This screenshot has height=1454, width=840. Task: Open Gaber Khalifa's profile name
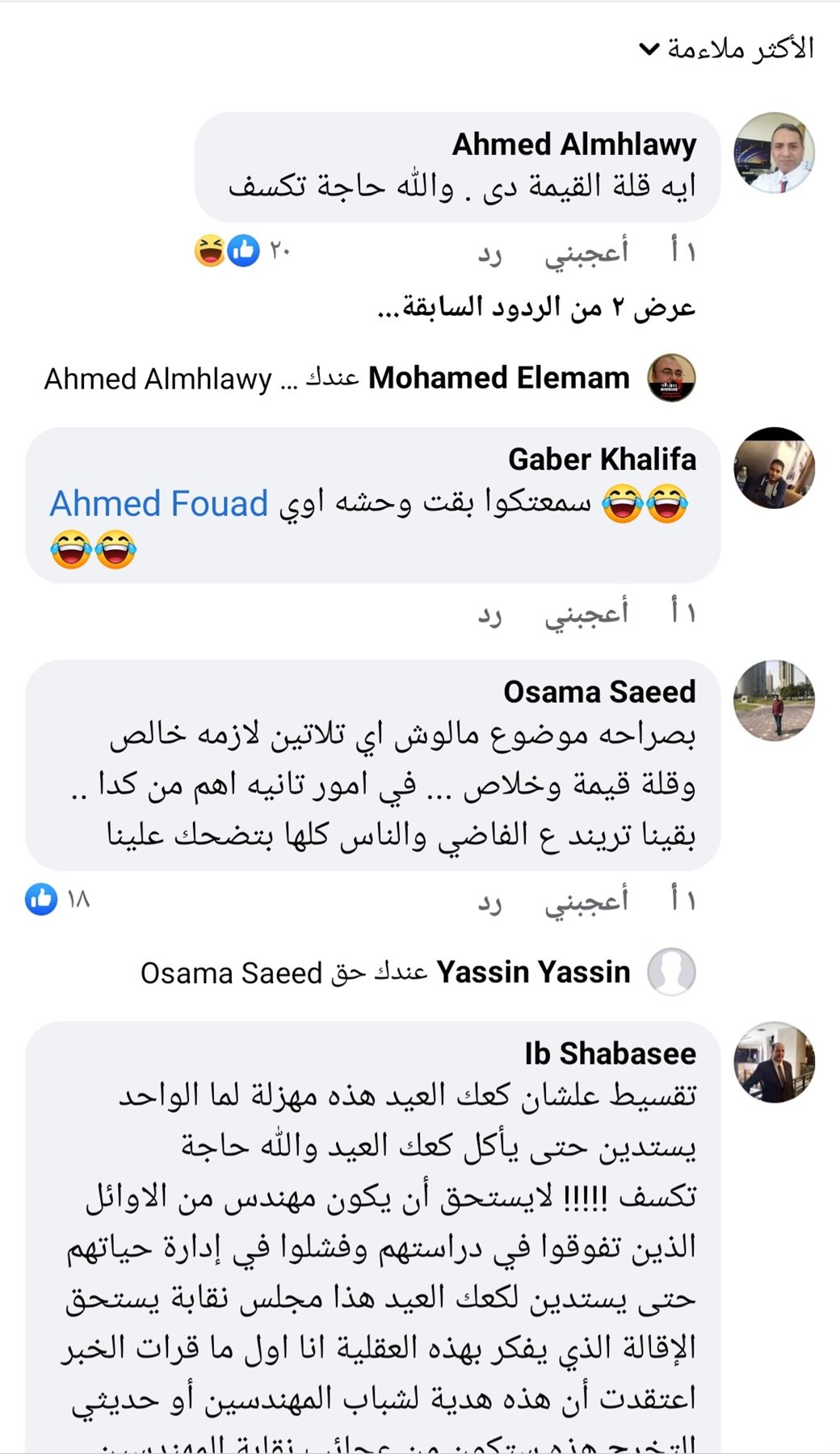[602, 459]
